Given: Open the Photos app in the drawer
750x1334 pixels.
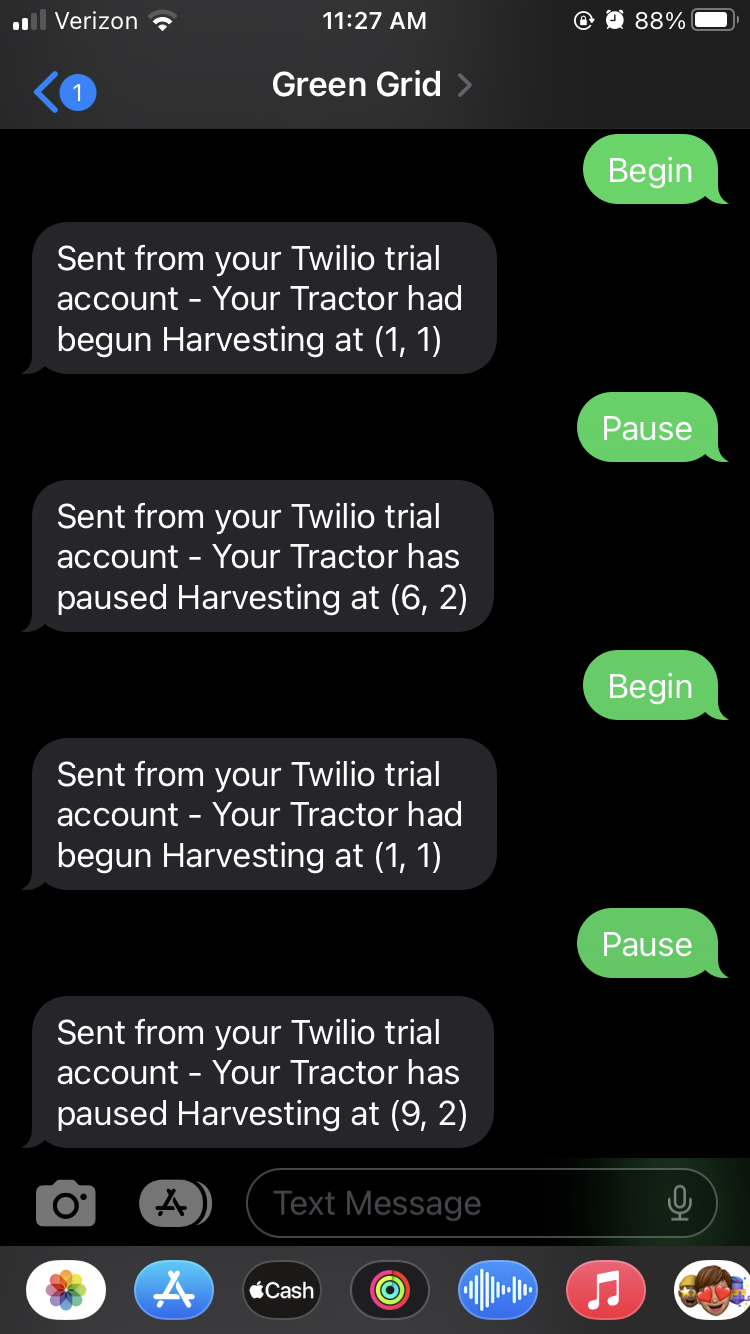Looking at the screenshot, I should (x=66, y=1290).
